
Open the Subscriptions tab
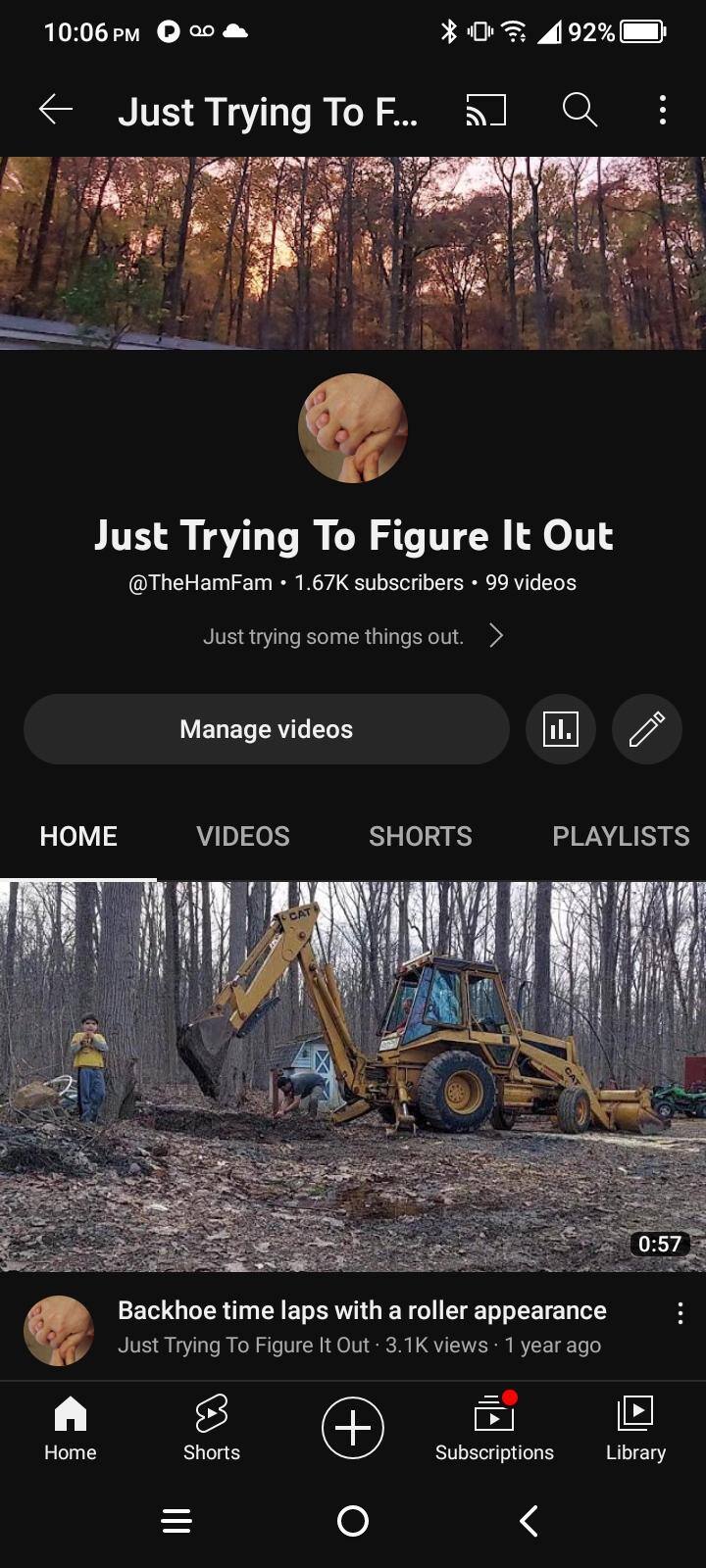494,1428
